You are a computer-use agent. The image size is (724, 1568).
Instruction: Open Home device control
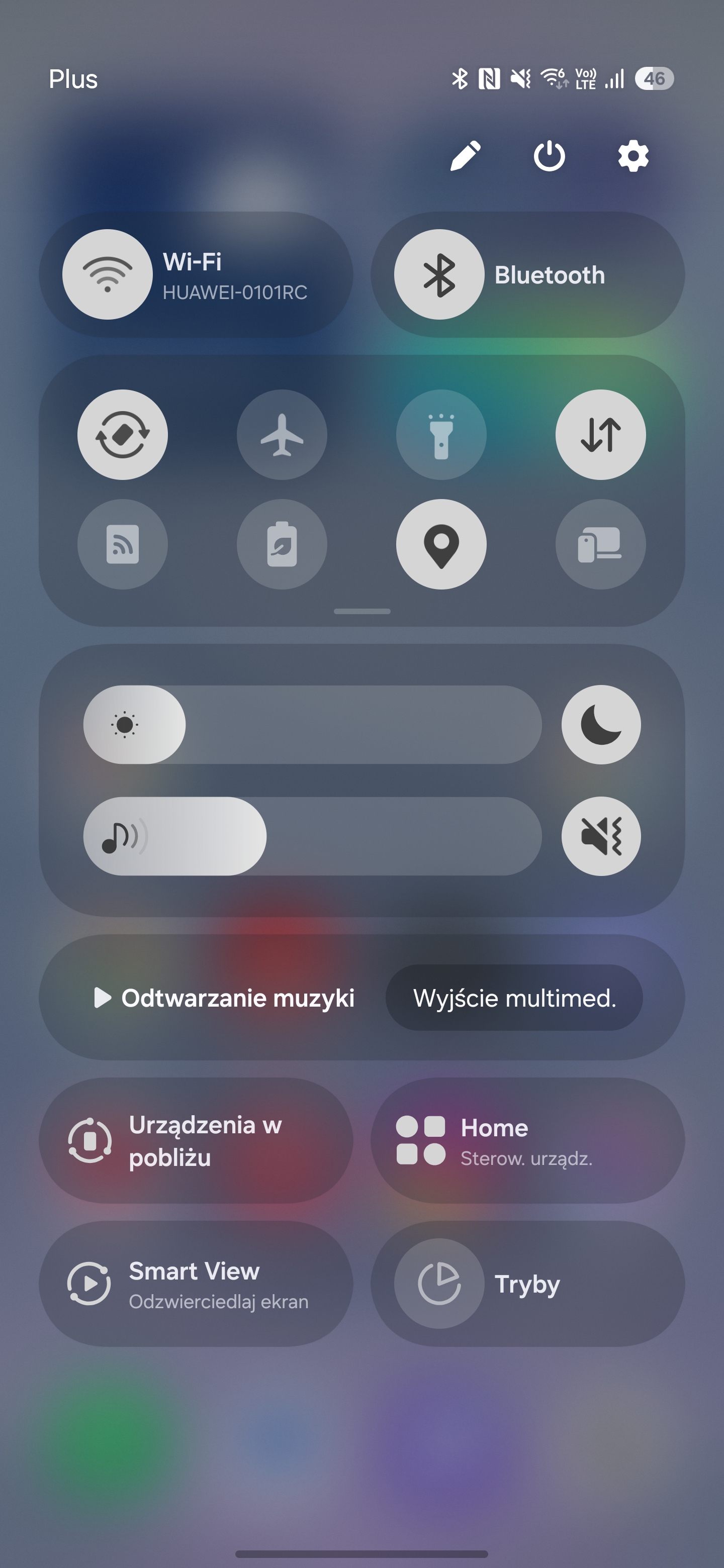coord(527,1141)
